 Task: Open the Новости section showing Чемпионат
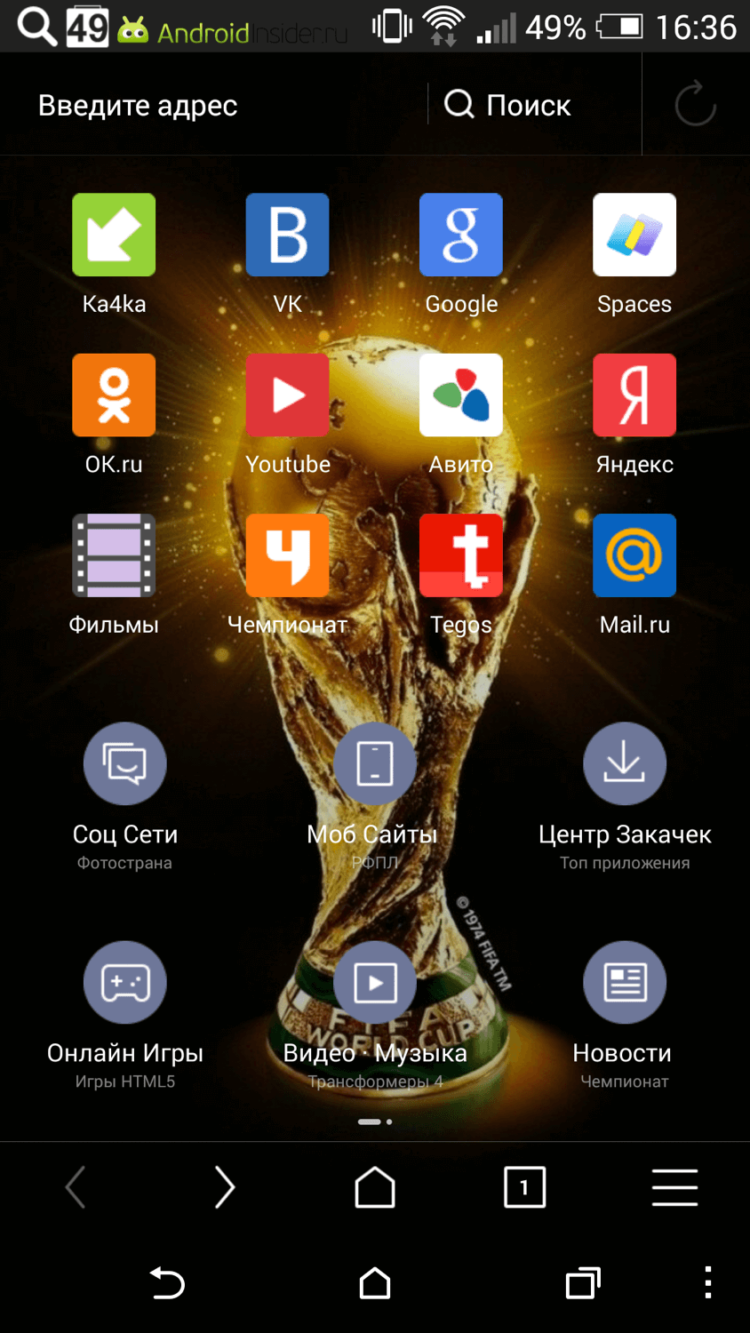(x=625, y=981)
